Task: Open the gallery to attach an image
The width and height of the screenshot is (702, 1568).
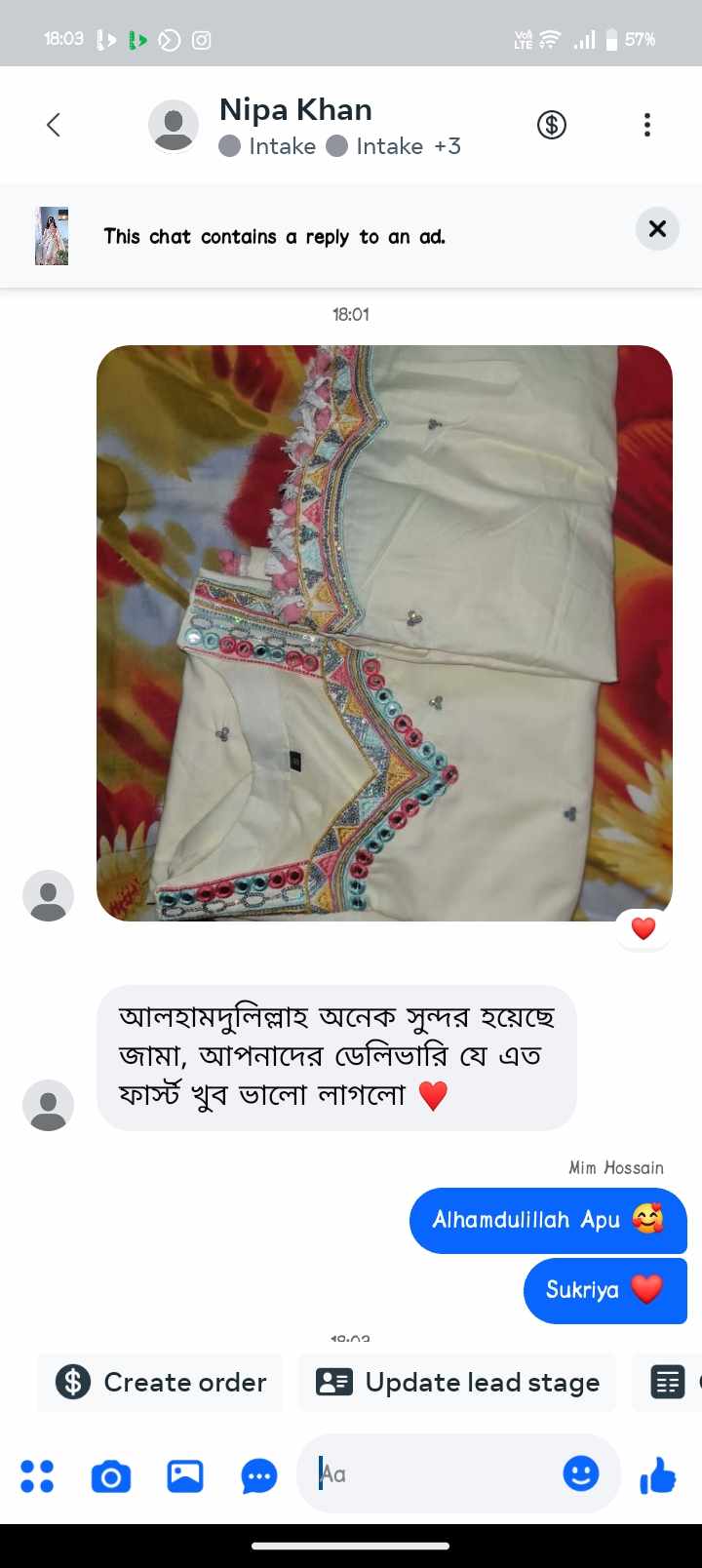Action: coord(185,1475)
